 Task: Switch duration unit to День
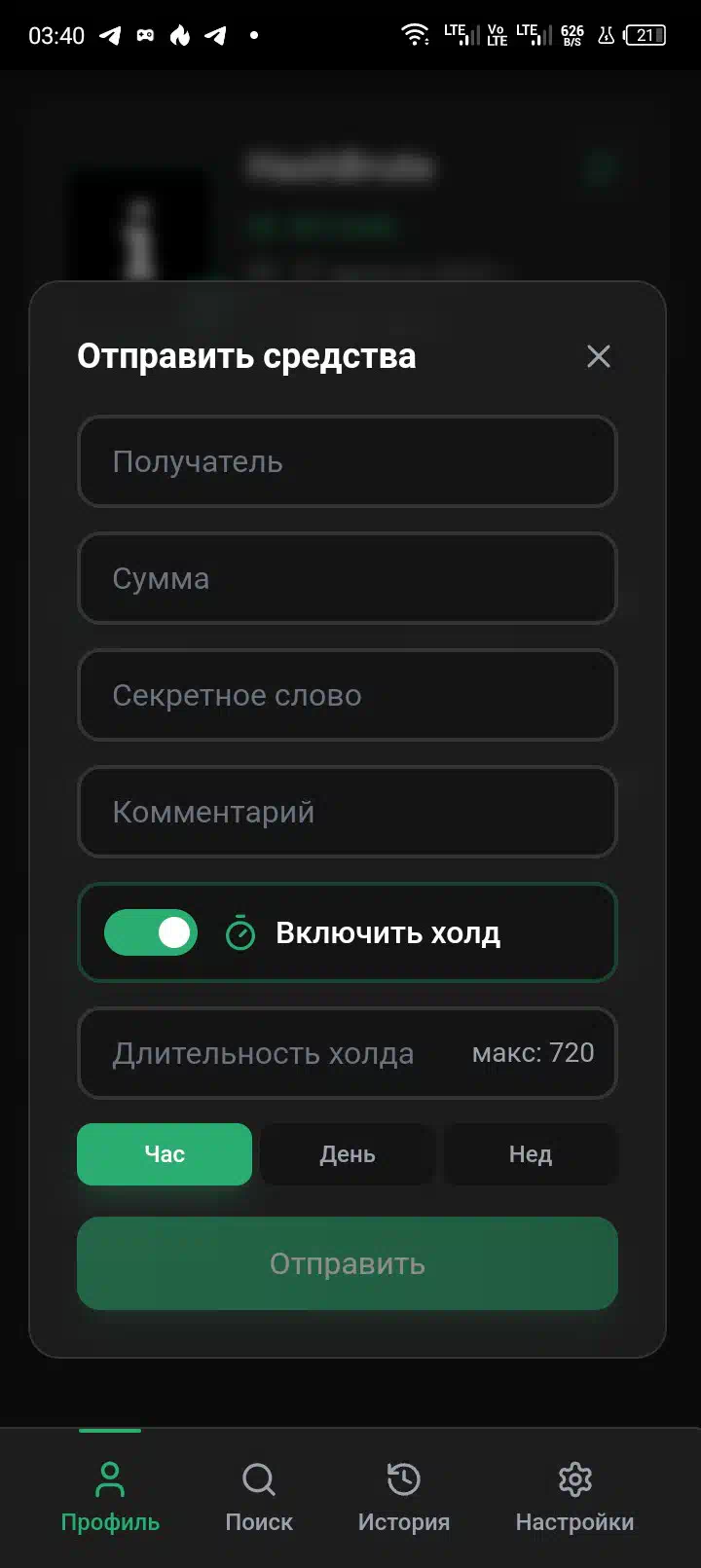347,1154
